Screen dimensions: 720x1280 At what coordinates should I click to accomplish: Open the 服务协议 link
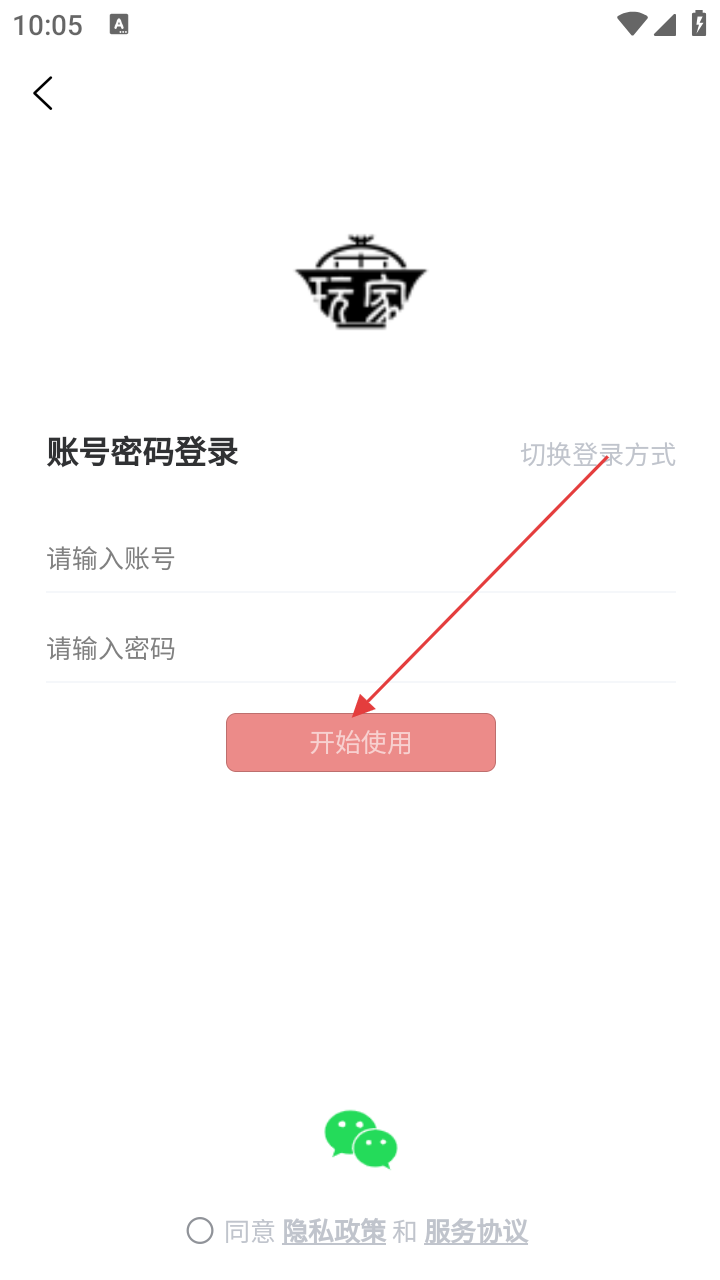476,1231
